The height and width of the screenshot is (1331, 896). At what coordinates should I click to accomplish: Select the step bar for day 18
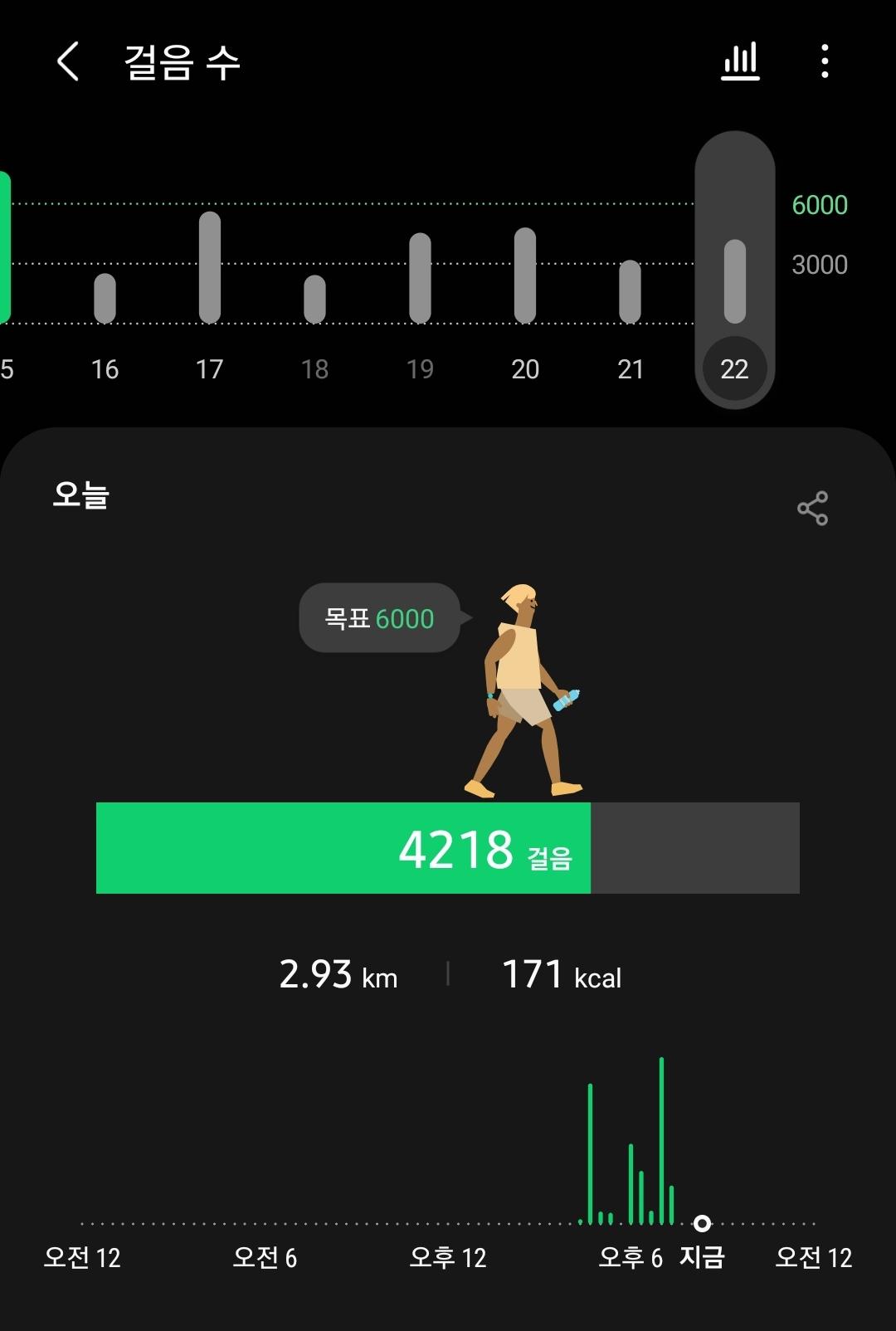coord(314,300)
